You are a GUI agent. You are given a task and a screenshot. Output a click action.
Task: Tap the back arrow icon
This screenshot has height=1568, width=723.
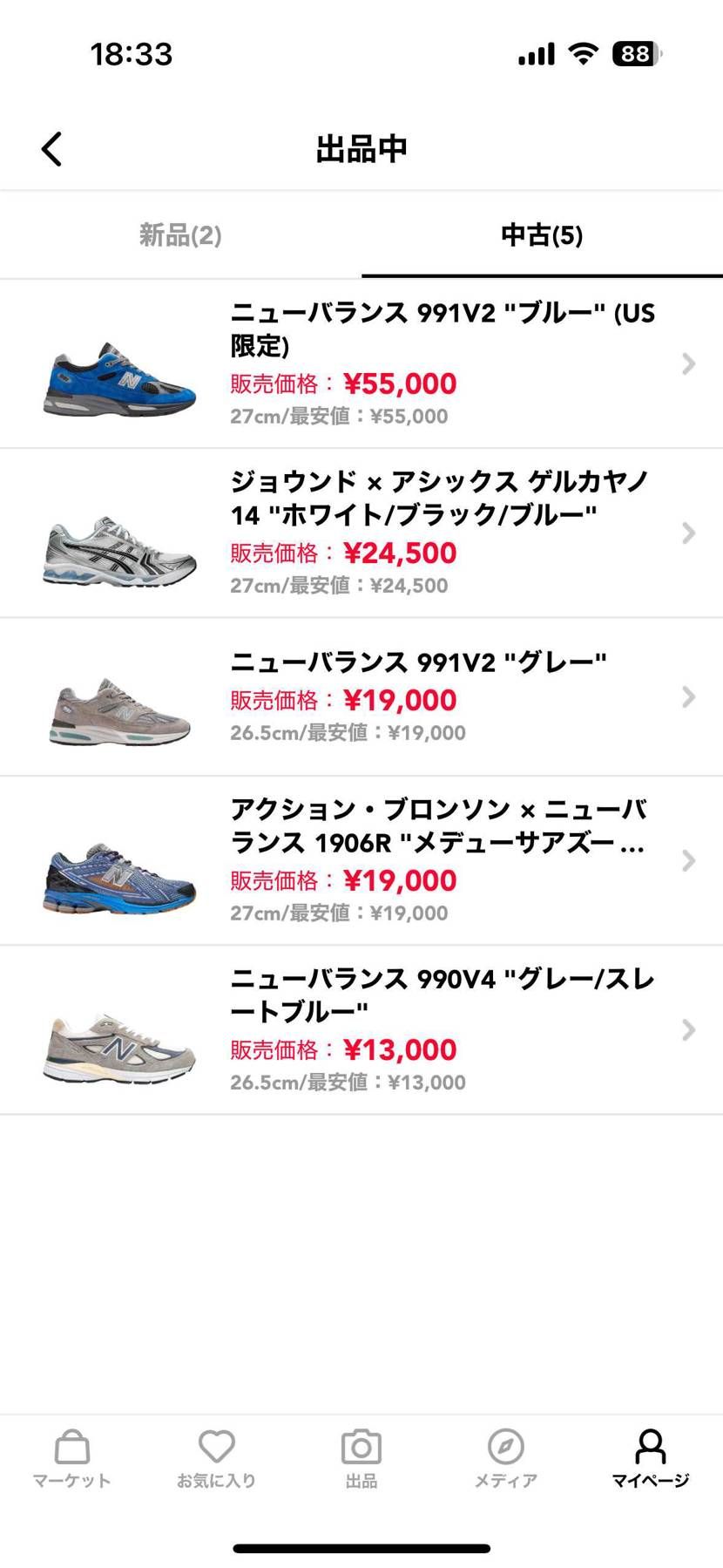click(51, 148)
